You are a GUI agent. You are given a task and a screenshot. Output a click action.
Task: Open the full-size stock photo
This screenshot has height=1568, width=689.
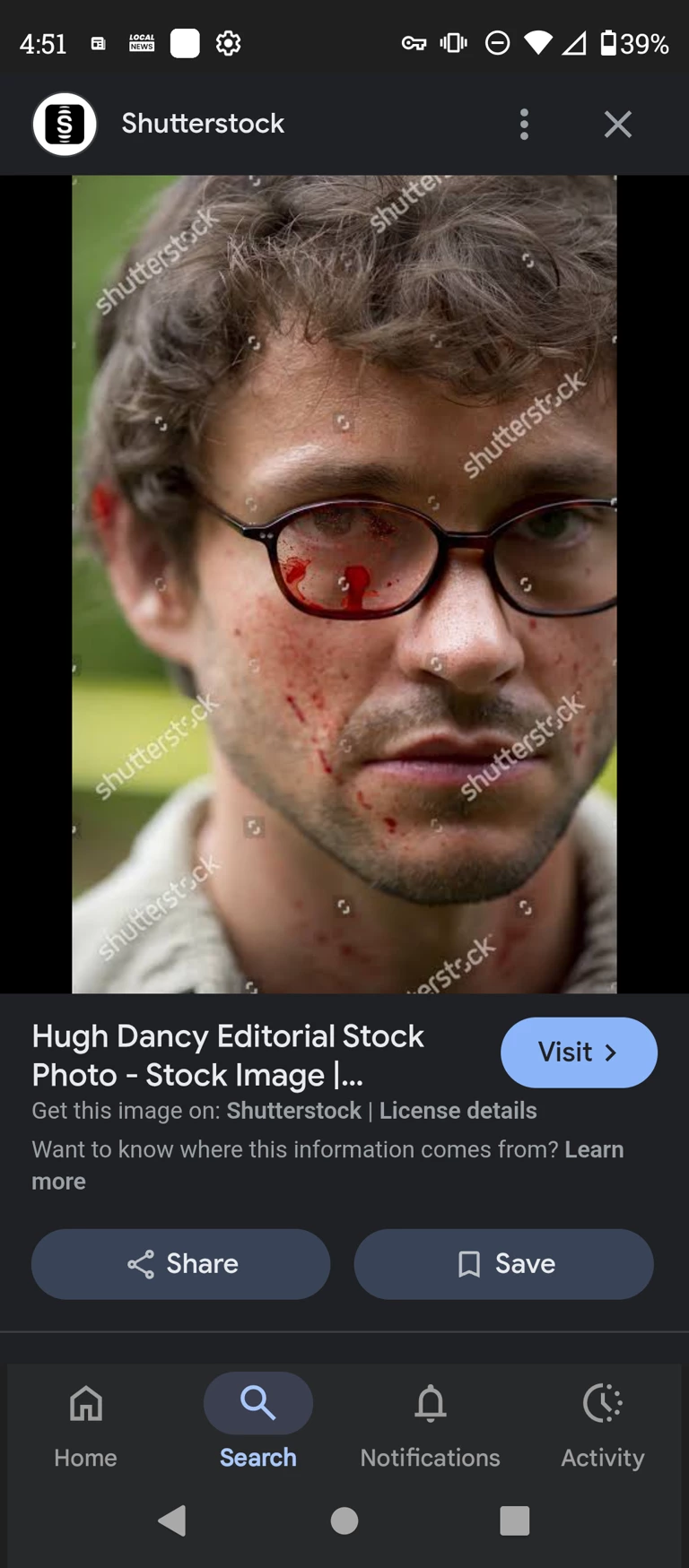click(344, 583)
